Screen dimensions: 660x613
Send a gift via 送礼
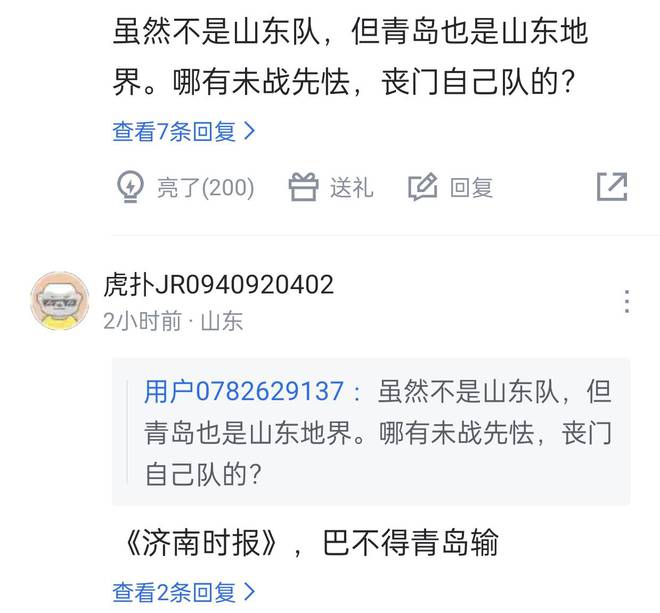tap(331, 187)
